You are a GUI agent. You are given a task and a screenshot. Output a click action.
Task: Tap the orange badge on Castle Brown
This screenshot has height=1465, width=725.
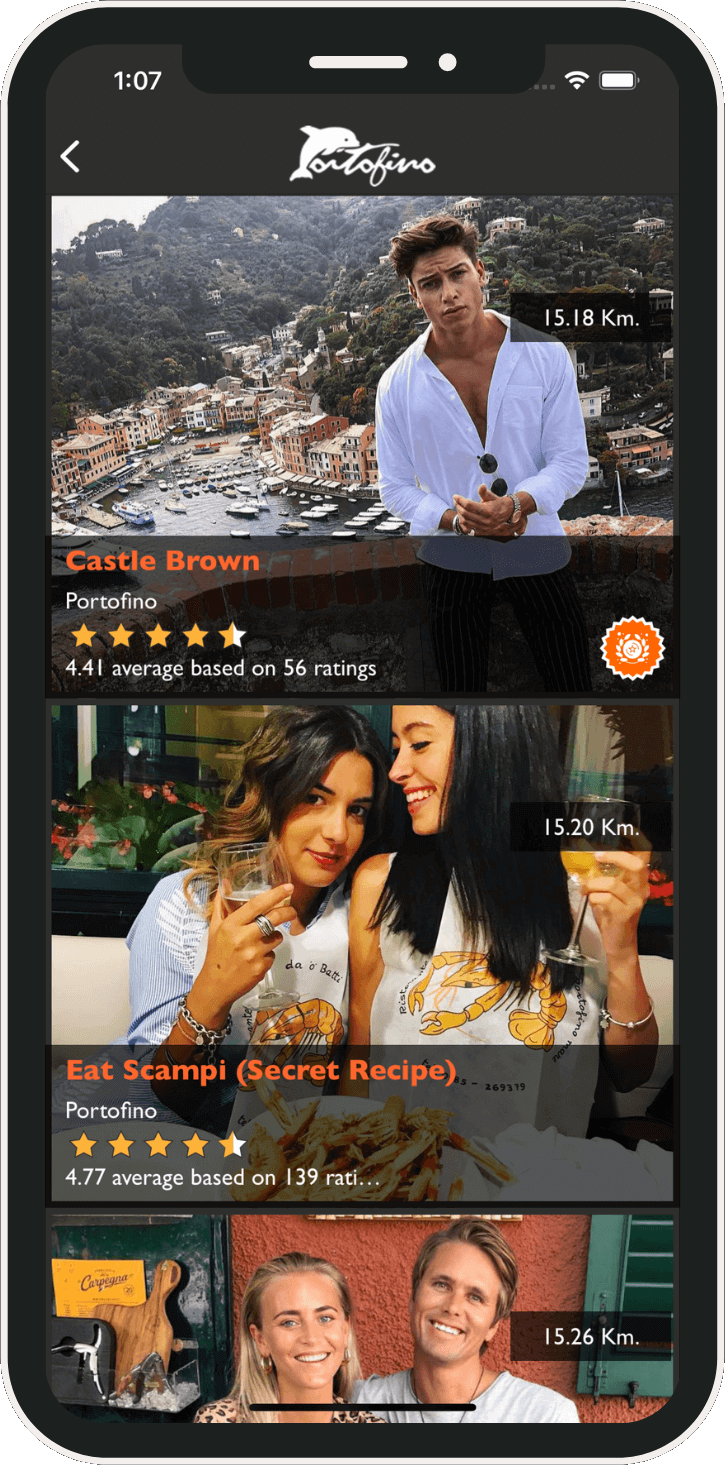click(x=632, y=649)
